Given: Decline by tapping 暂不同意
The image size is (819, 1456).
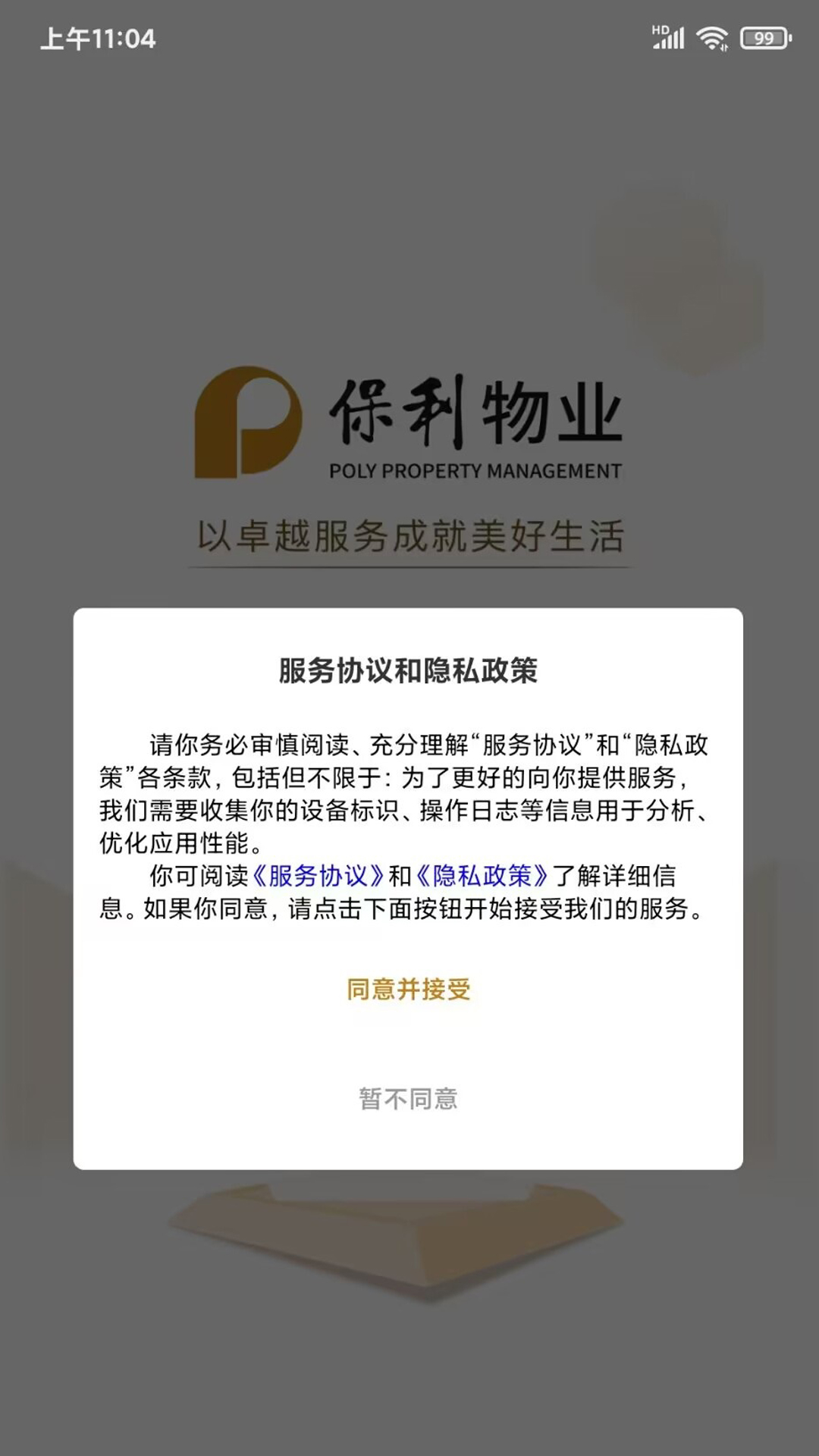Looking at the screenshot, I should click(408, 1099).
